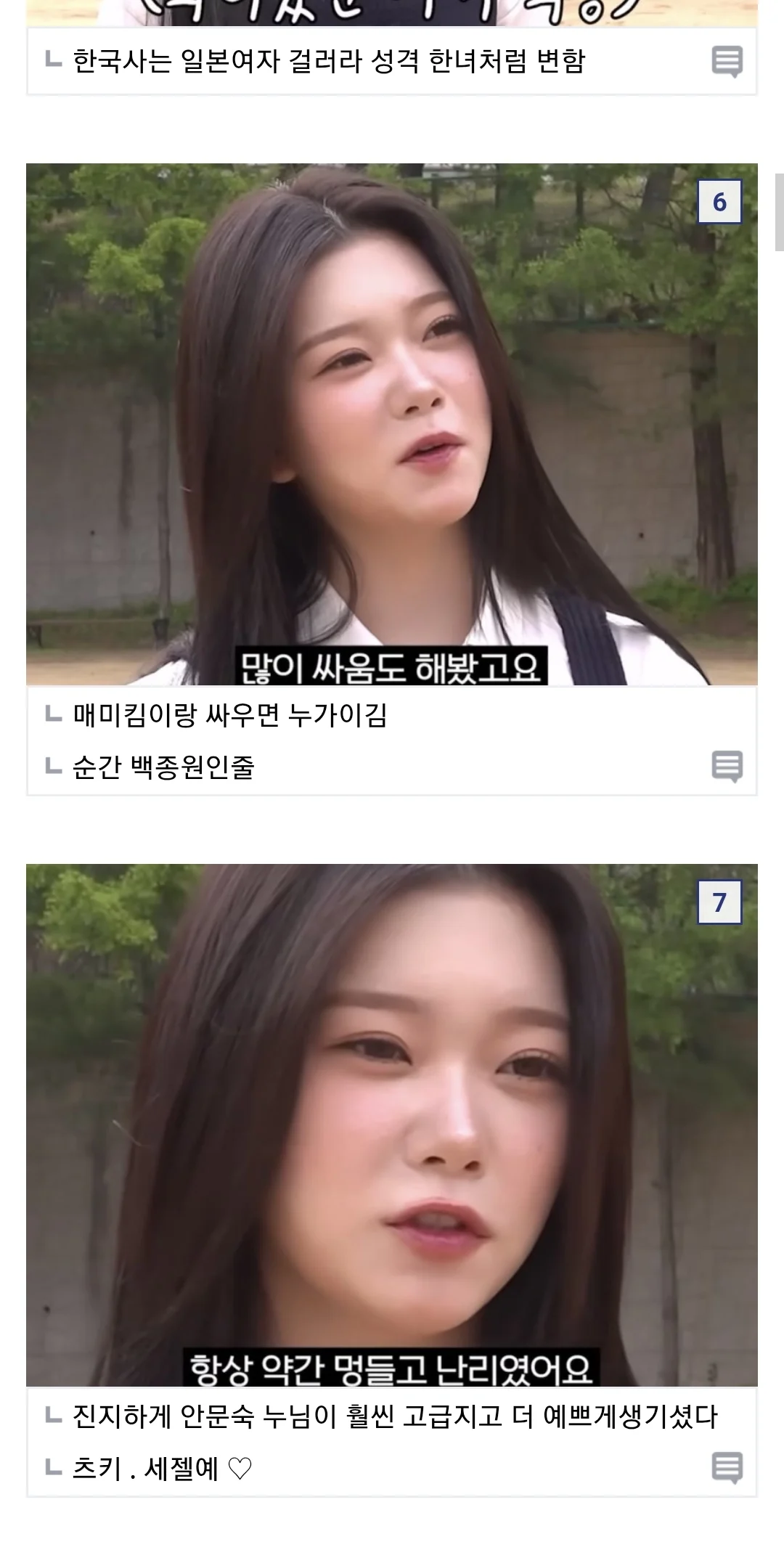Open image number 7 with 항상 약간 멍들고 subtitle

(392, 1125)
